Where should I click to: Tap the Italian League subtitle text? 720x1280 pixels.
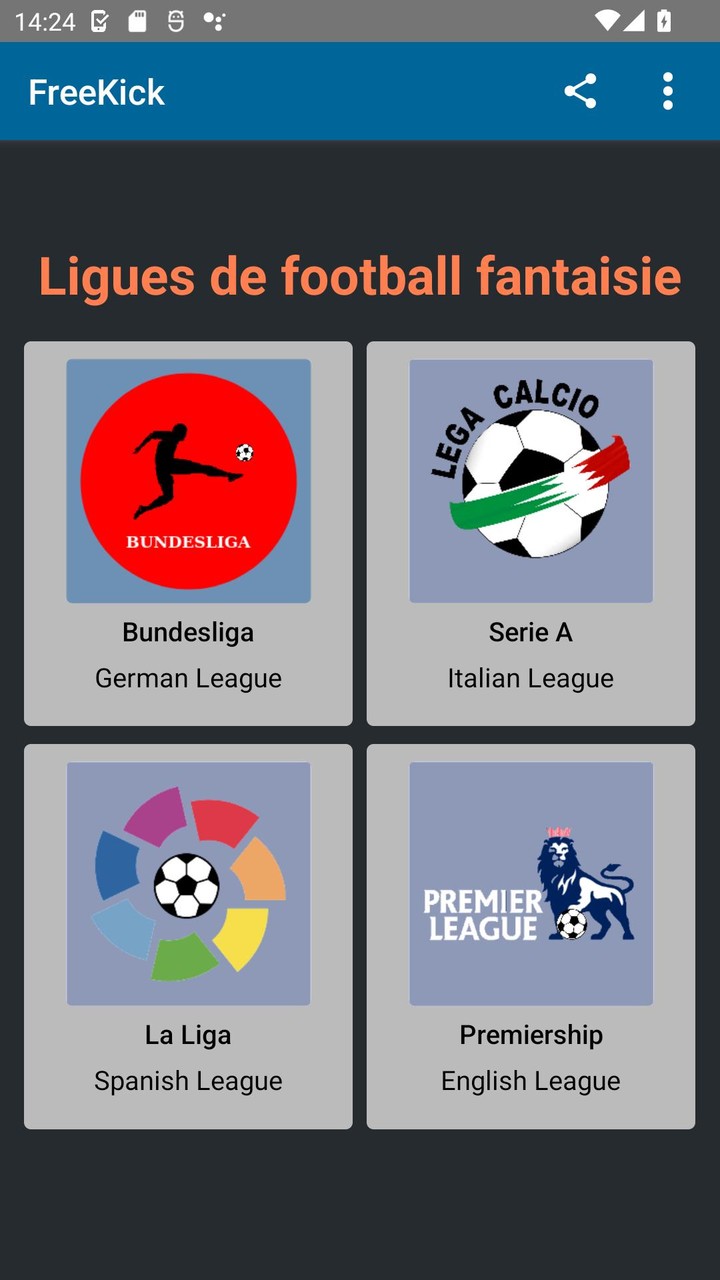tap(530, 678)
